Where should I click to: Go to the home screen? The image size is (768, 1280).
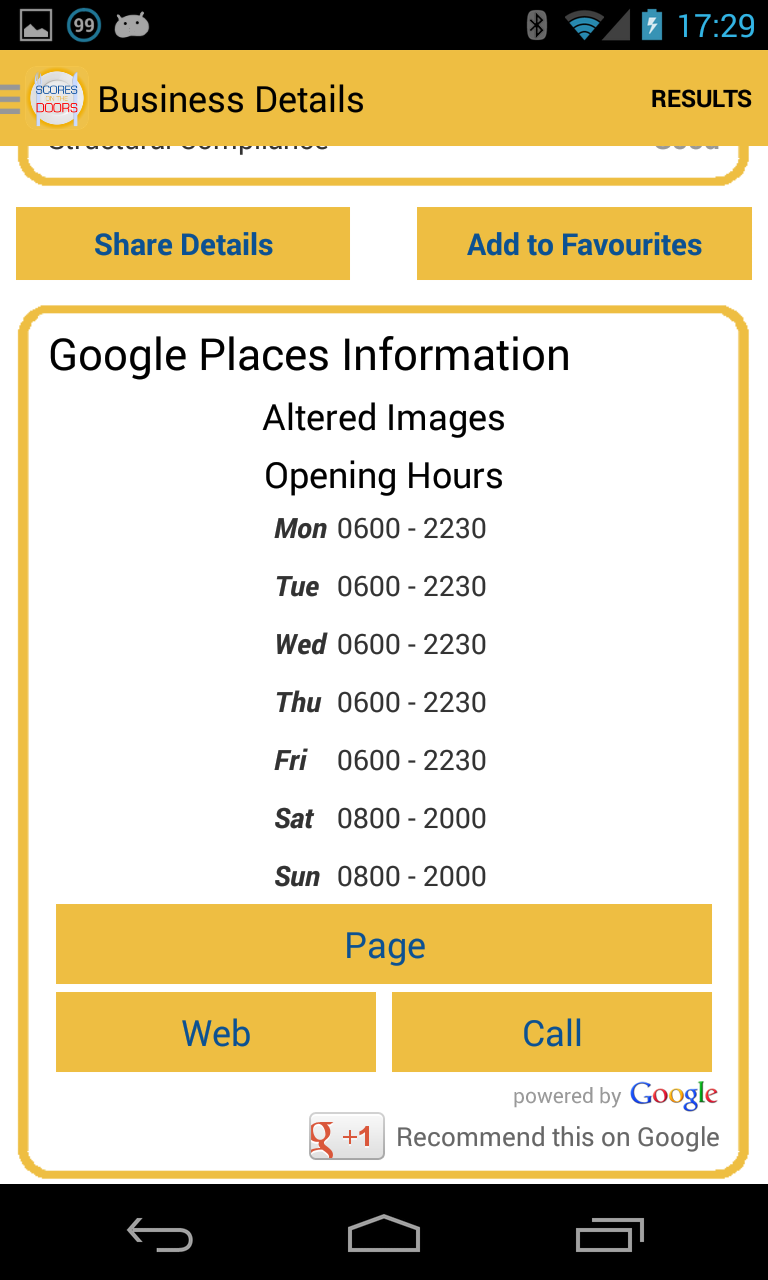(384, 1234)
